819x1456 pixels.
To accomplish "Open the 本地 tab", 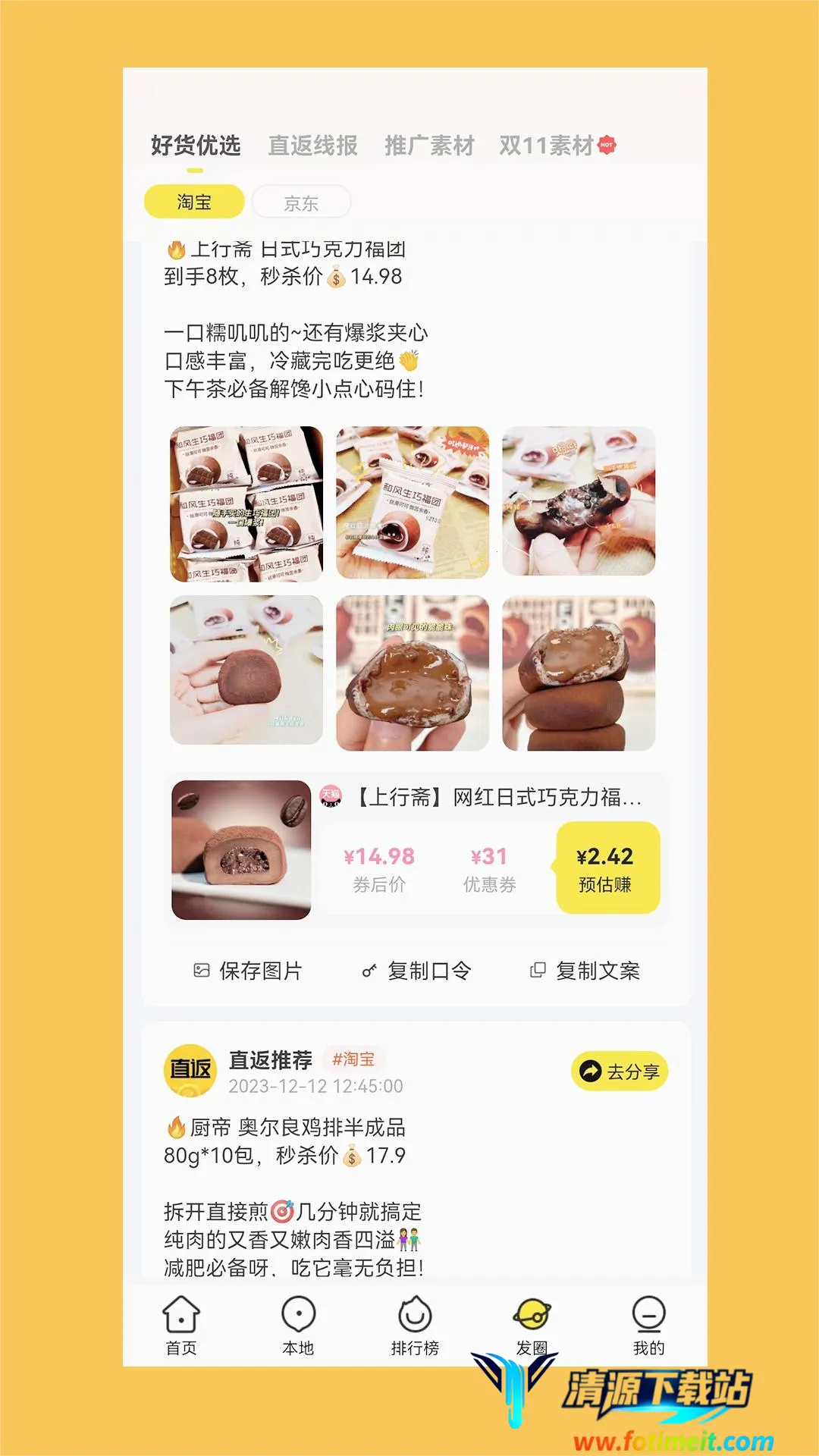I will [298, 1326].
